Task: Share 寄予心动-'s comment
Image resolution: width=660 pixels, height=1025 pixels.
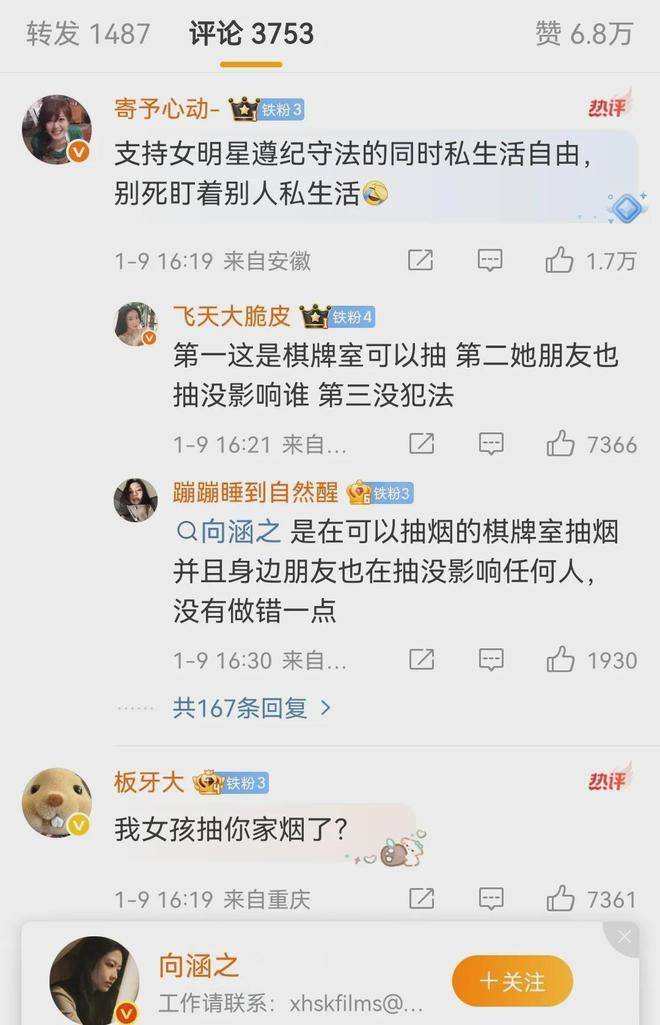Action: click(x=421, y=261)
